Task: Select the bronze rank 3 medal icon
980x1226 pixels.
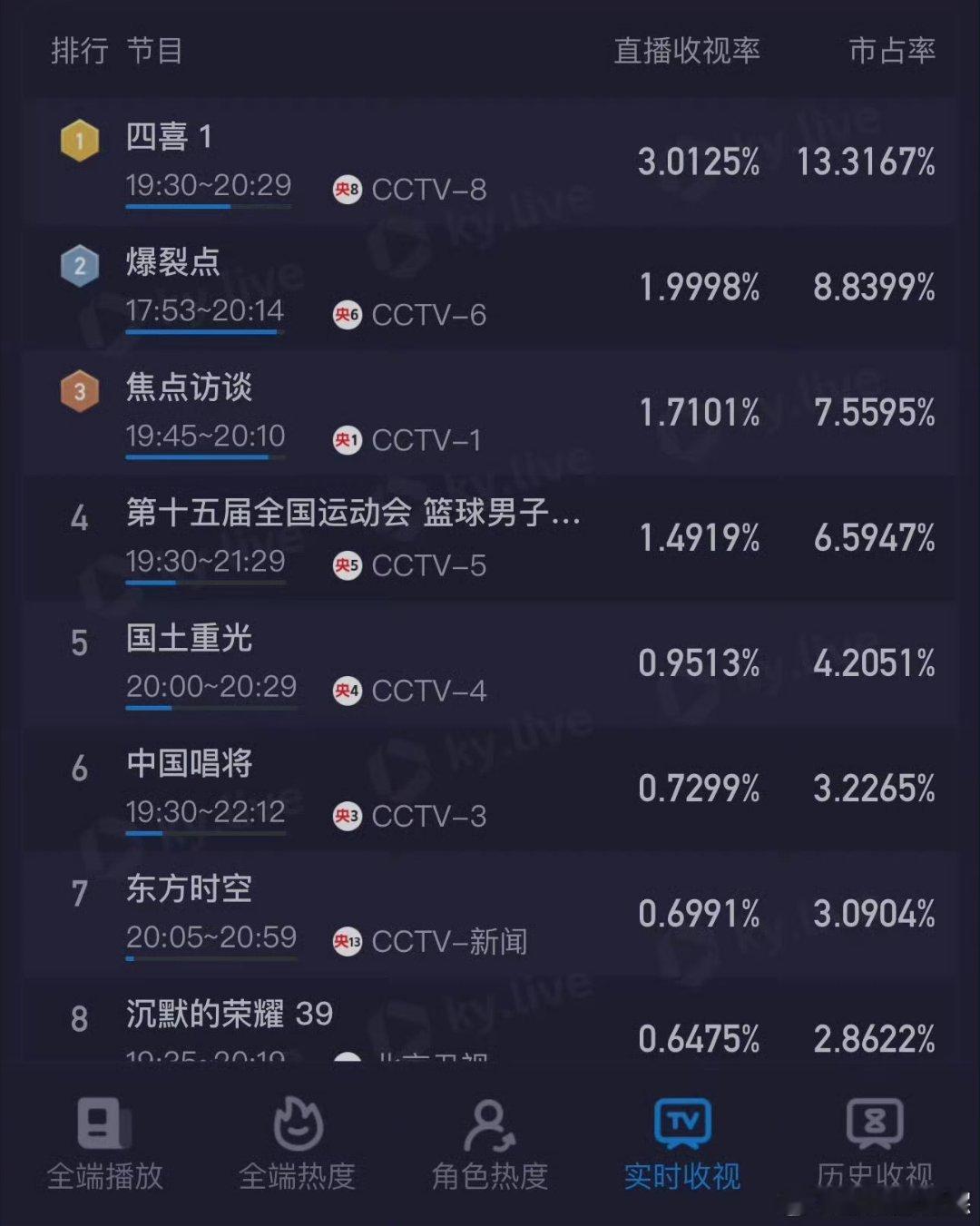Action: (x=78, y=392)
